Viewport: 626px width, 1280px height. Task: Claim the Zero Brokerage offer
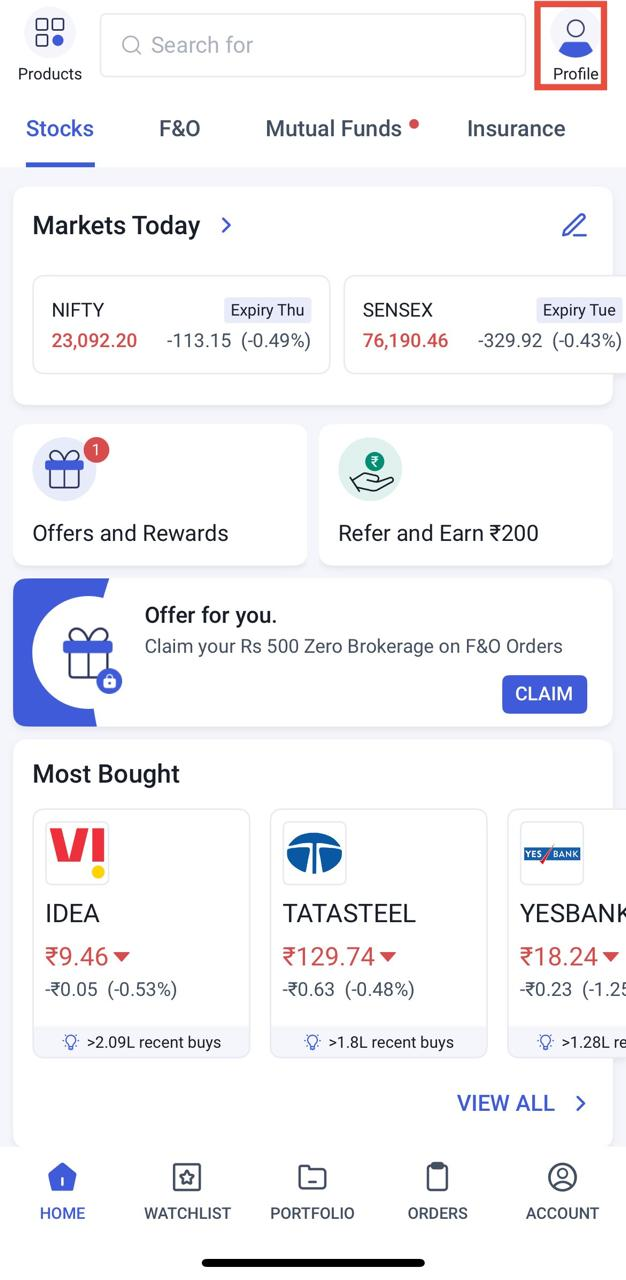544,693
